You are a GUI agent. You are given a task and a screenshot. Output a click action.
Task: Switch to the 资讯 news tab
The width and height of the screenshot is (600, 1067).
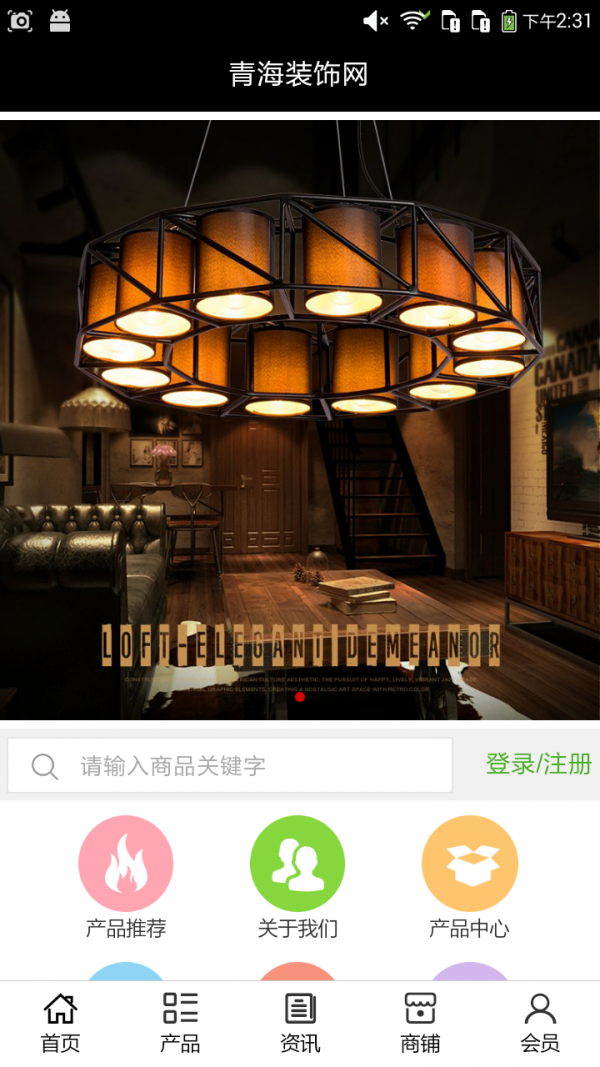300,1023
